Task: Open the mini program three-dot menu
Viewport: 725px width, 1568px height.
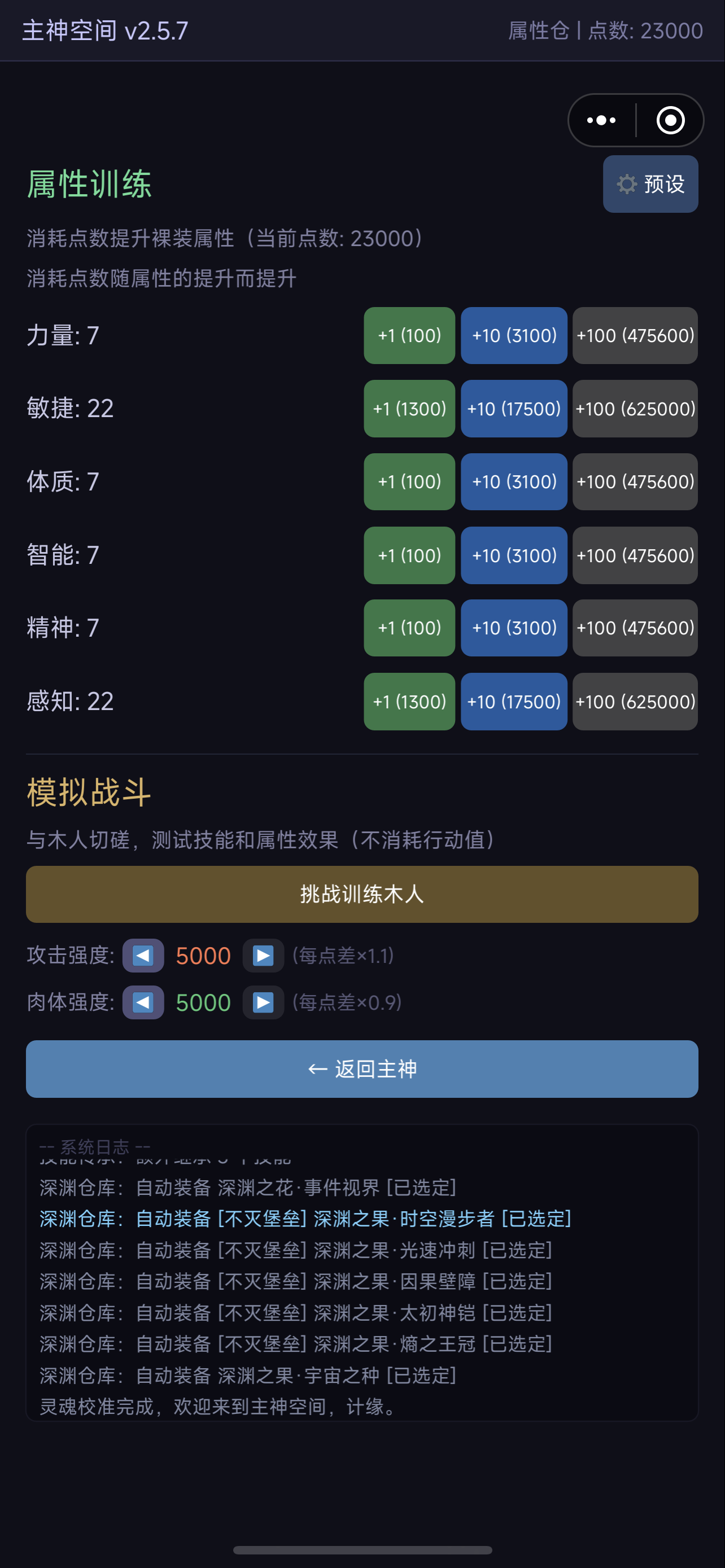Action: (x=601, y=120)
